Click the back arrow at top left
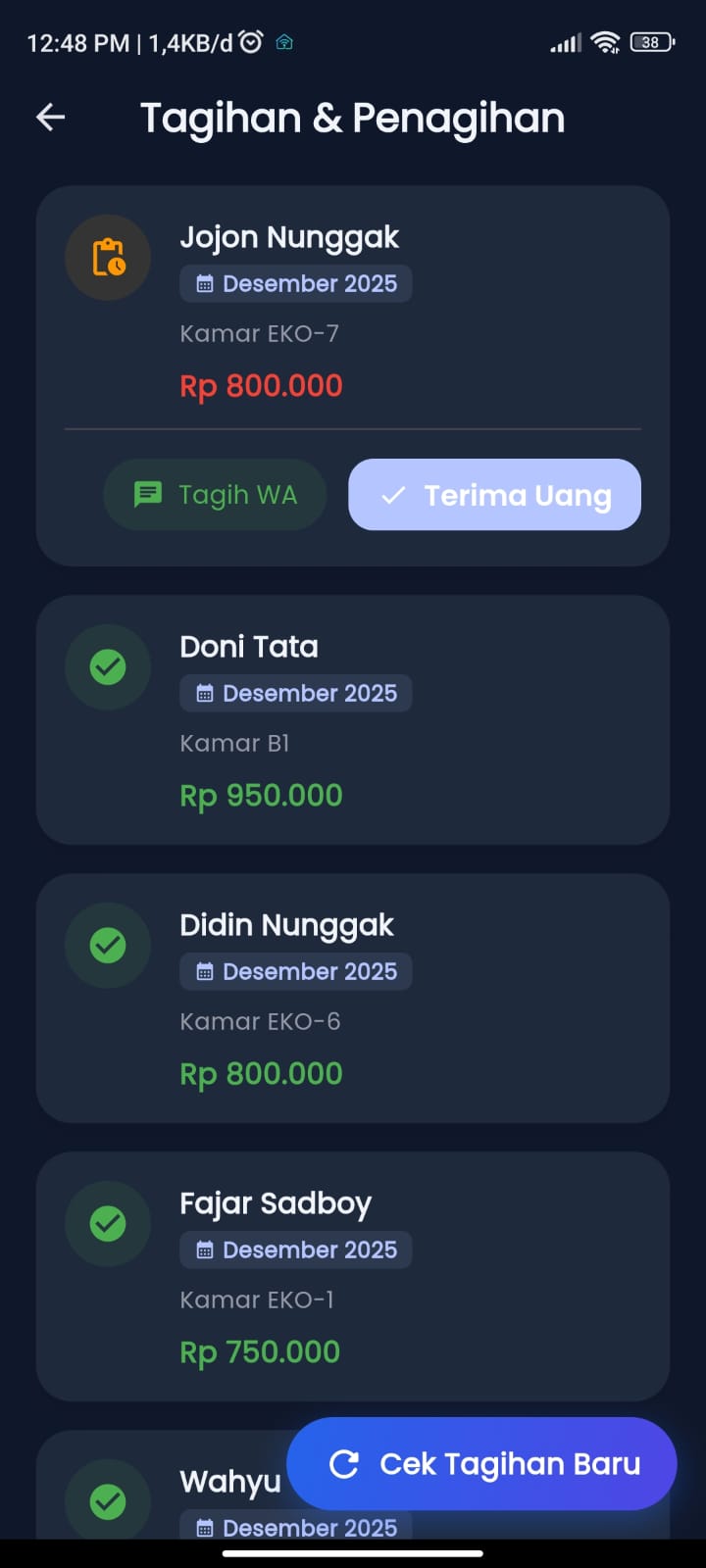 (x=49, y=117)
